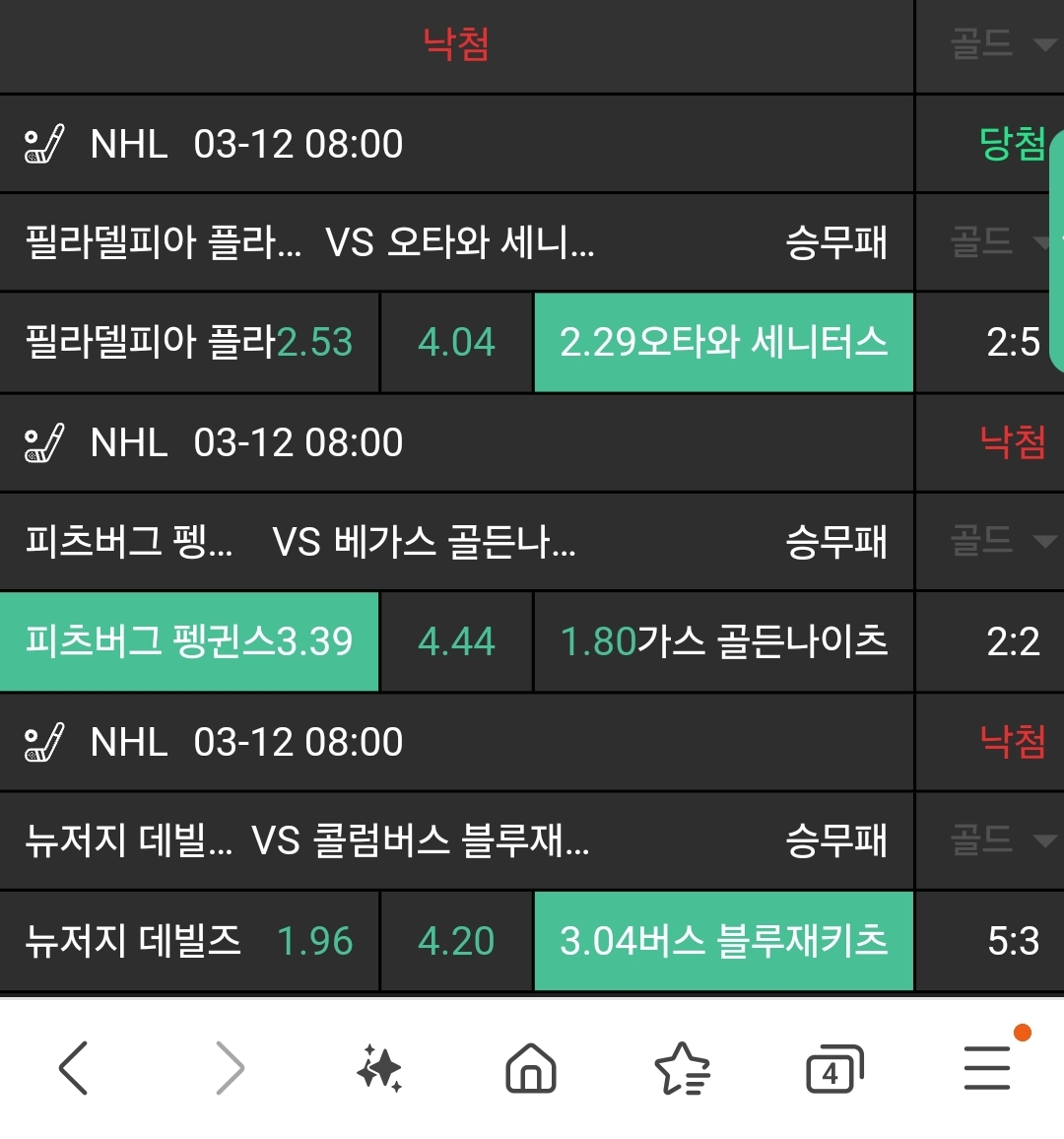Open the browser AI sparkle tool
The height and width of the screenshot is (1139, 1064).
pos(379,1068)
